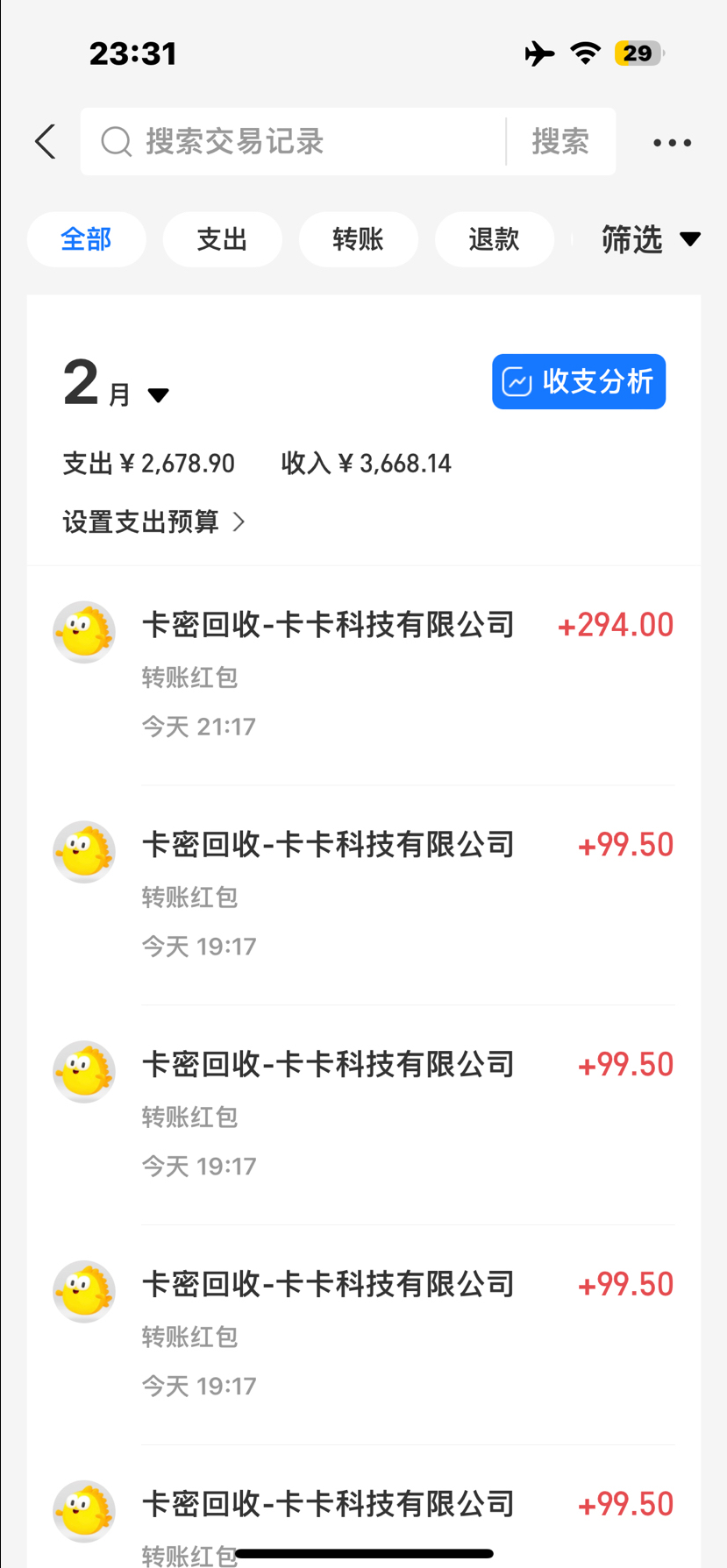727x1568 pixels.
Task: Enable the 退款 filter option
Action: click(x=494, y=238)
